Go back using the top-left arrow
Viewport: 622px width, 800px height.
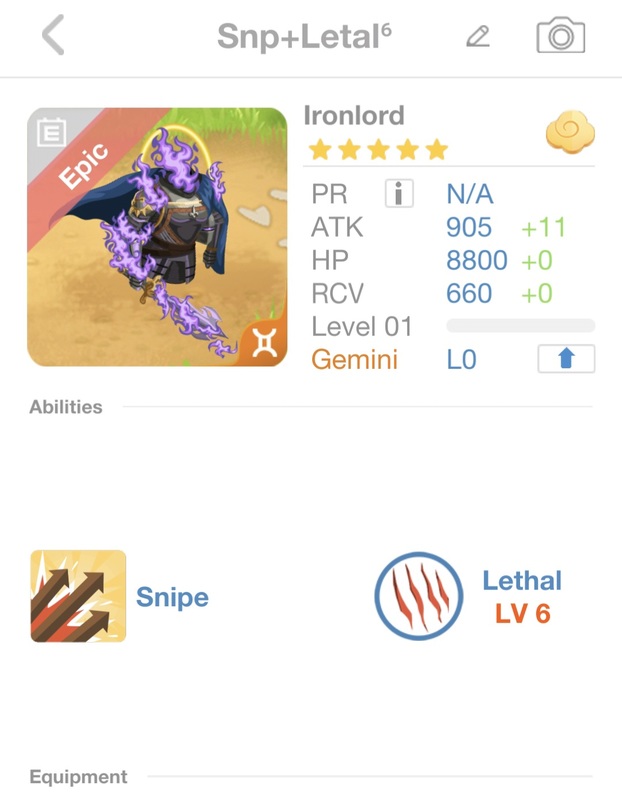click(x=52, y=37)
